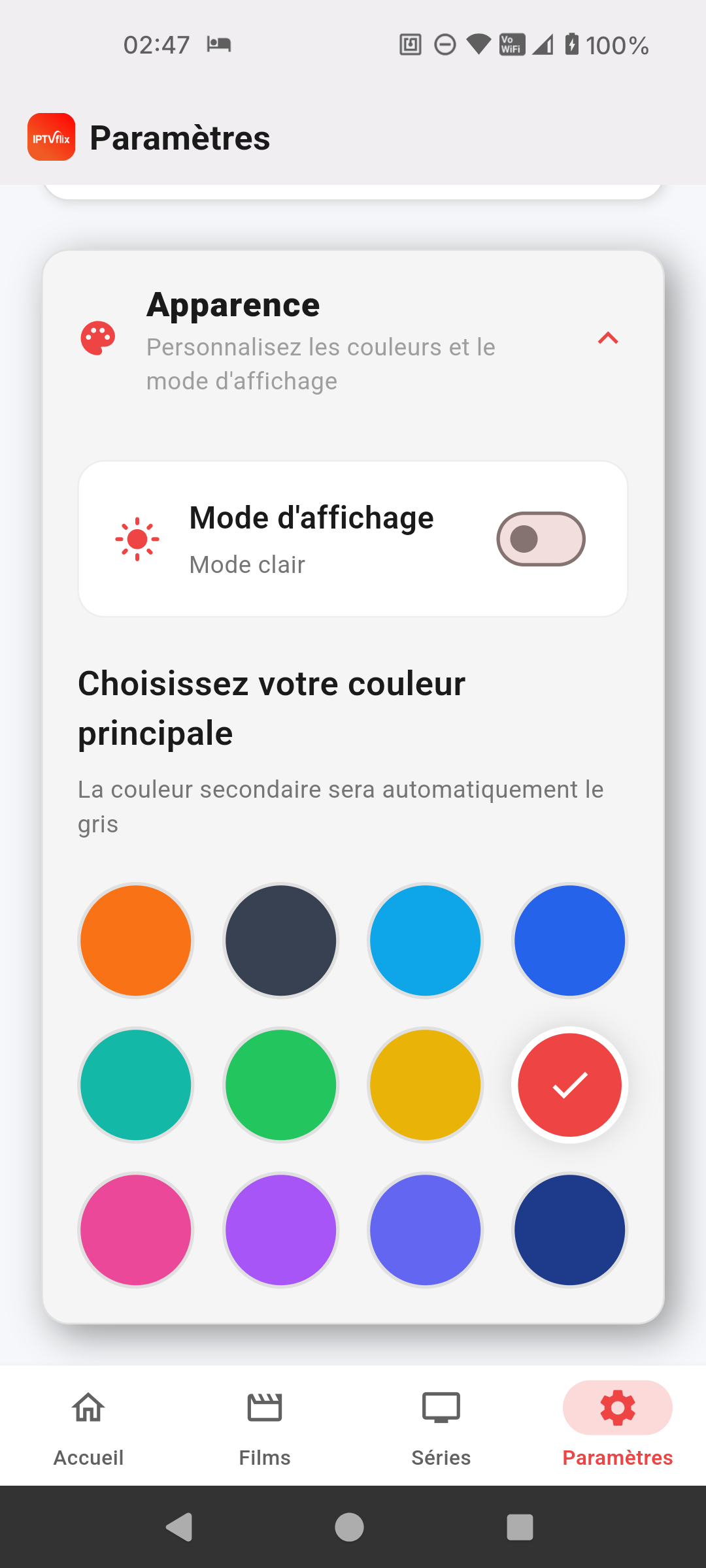The width and height of the screenshot is (706, 1568).
Task: Pick the sky blue color swatch
Action: pos(426,941)
